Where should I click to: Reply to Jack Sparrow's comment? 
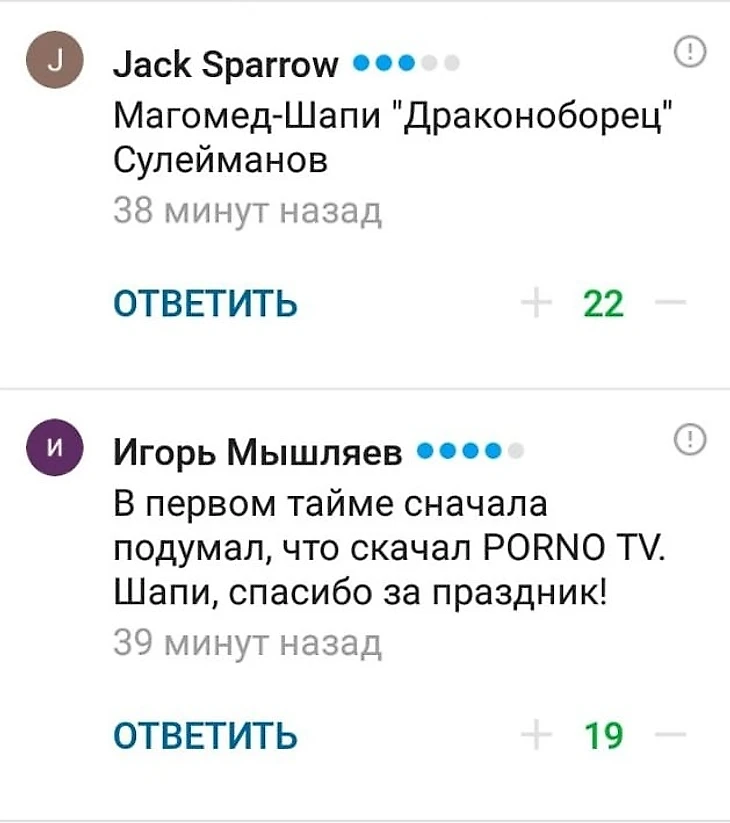pyautogui.click(x=205, y=304)
